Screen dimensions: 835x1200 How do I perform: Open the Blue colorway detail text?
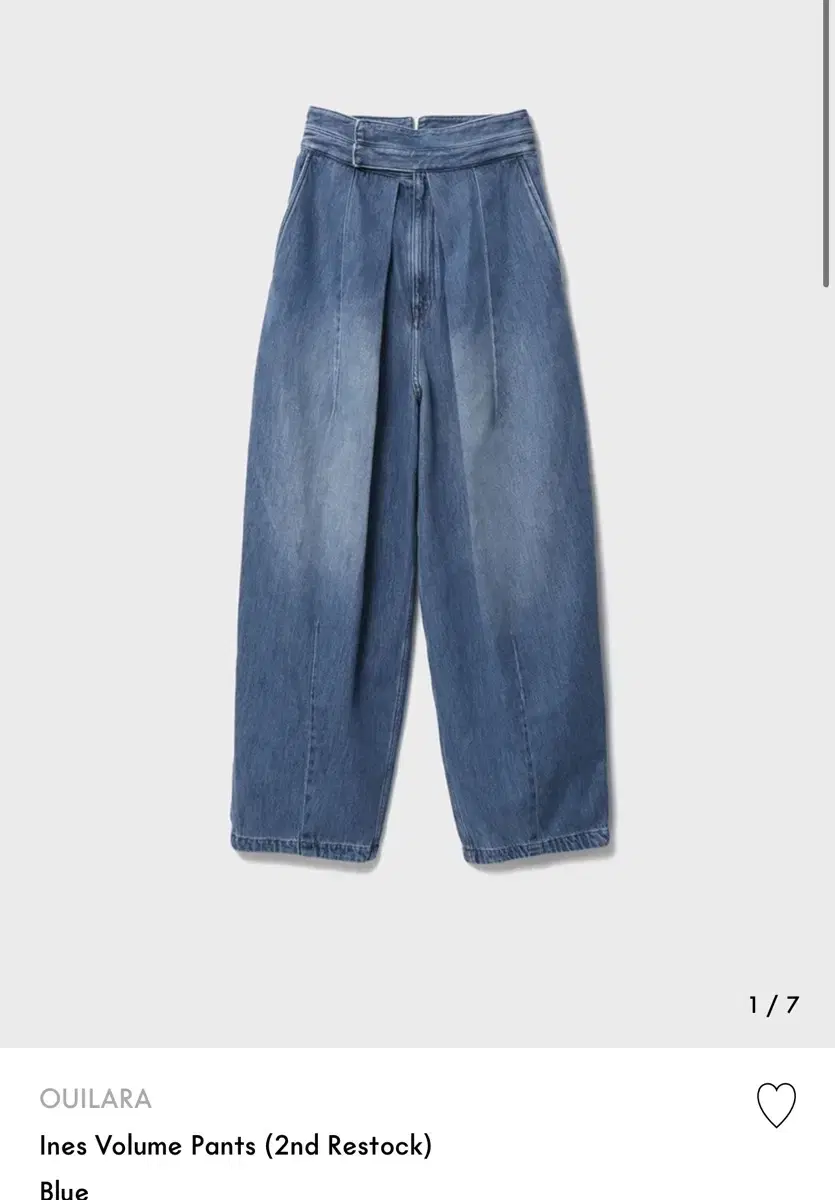pos(64,1190)
